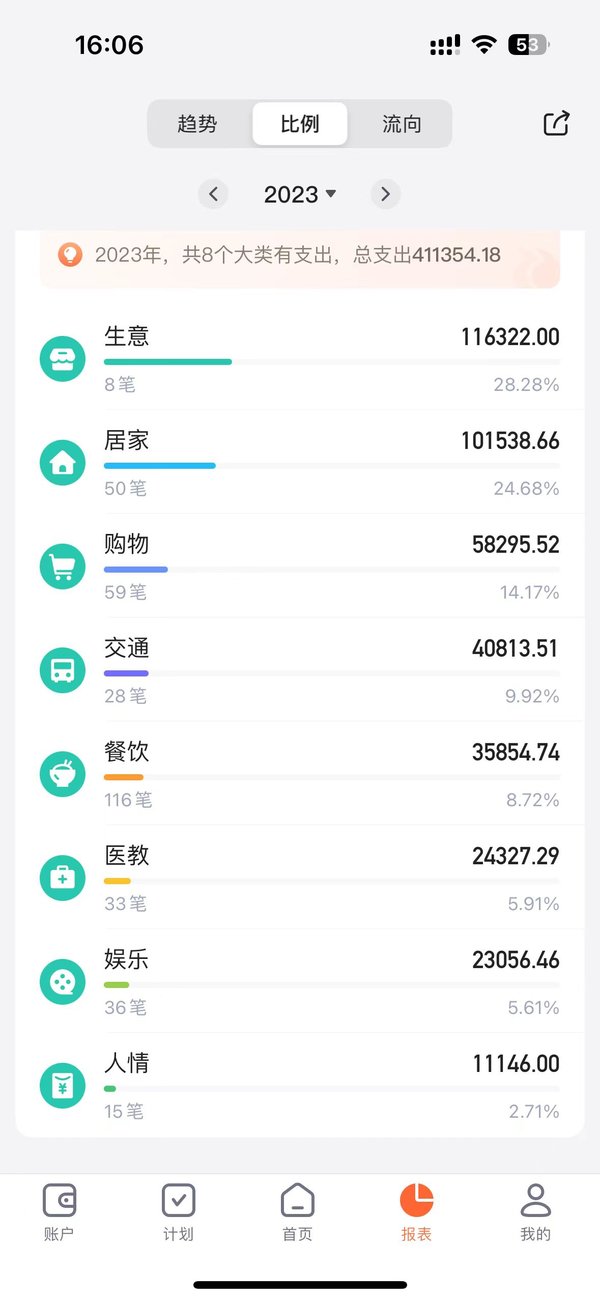600x1301 pixels.
Task: View the 娱乐 spending row
Action: [x=300, y=981]
